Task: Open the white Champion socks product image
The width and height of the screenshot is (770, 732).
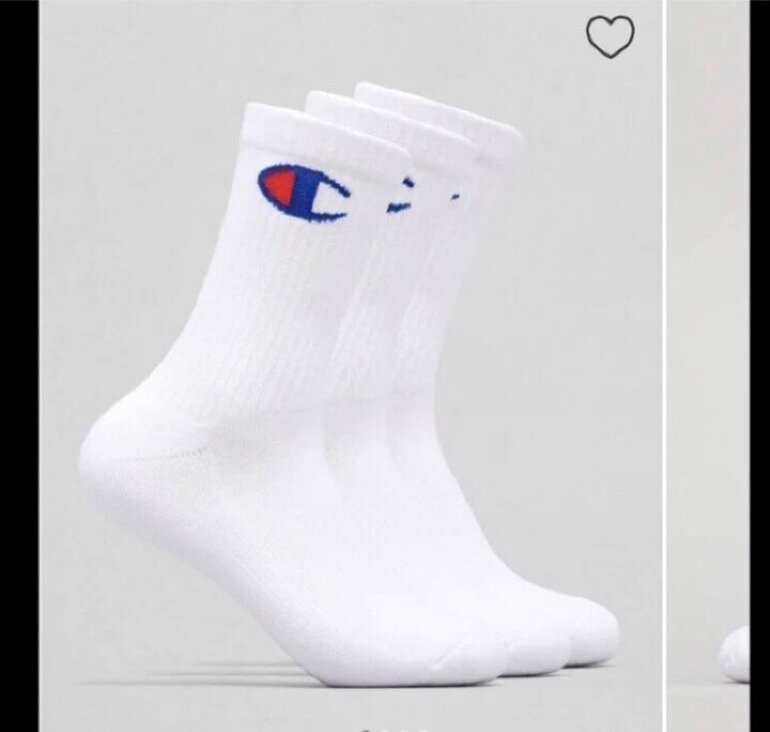Action: pos(351,366)
